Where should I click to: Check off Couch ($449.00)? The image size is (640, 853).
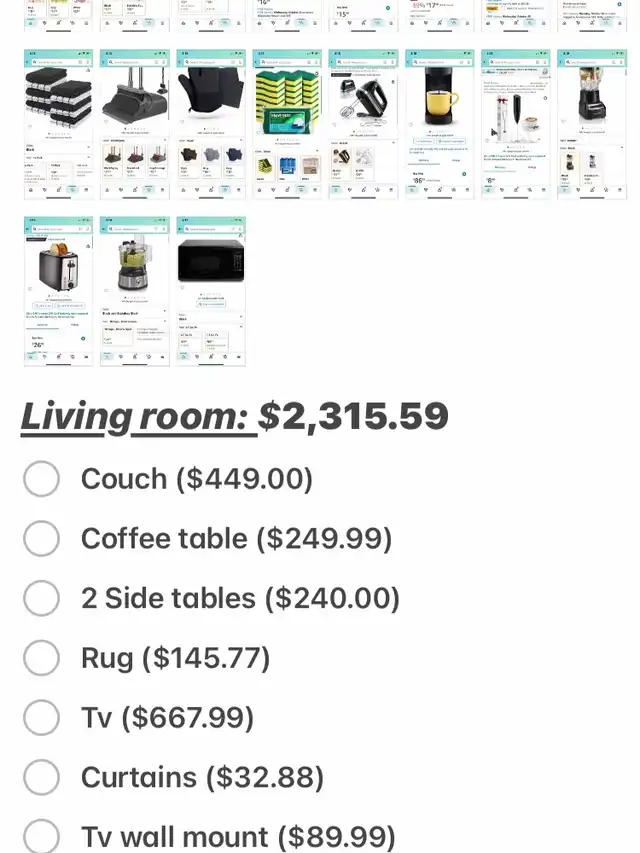pyautogui.click(x=41, y=479)
